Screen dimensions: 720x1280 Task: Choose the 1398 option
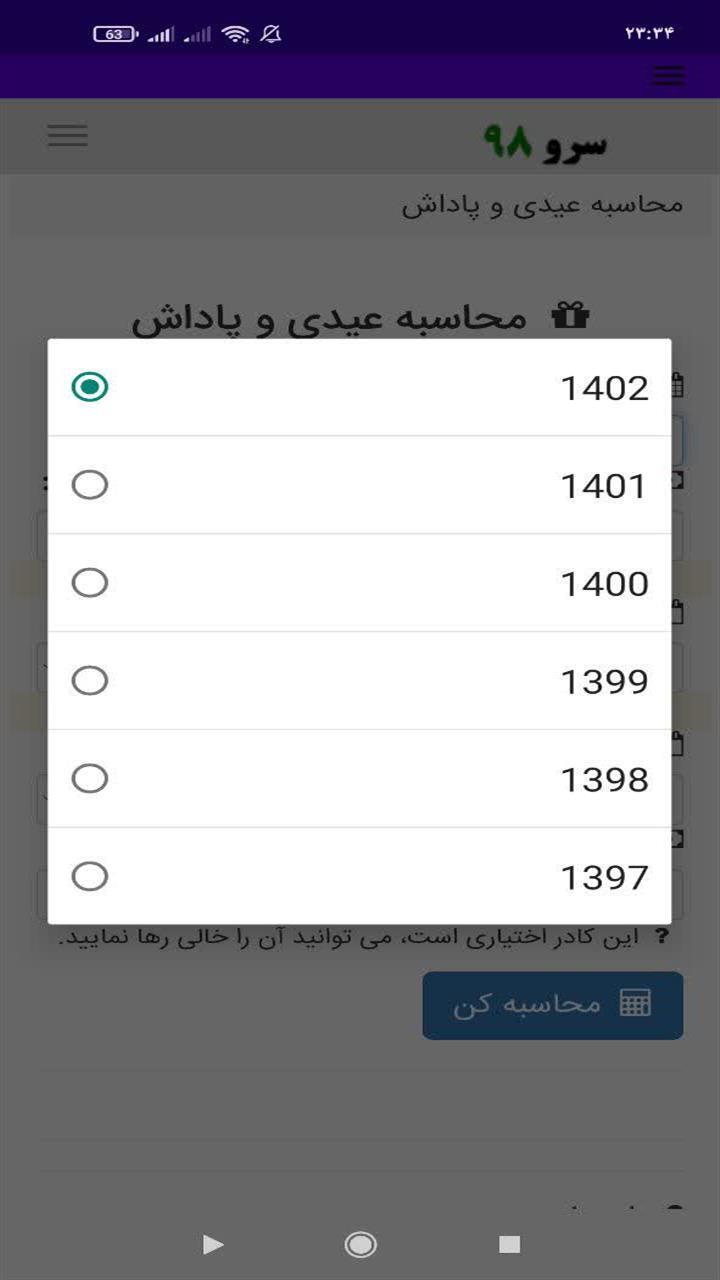[359, 779]
